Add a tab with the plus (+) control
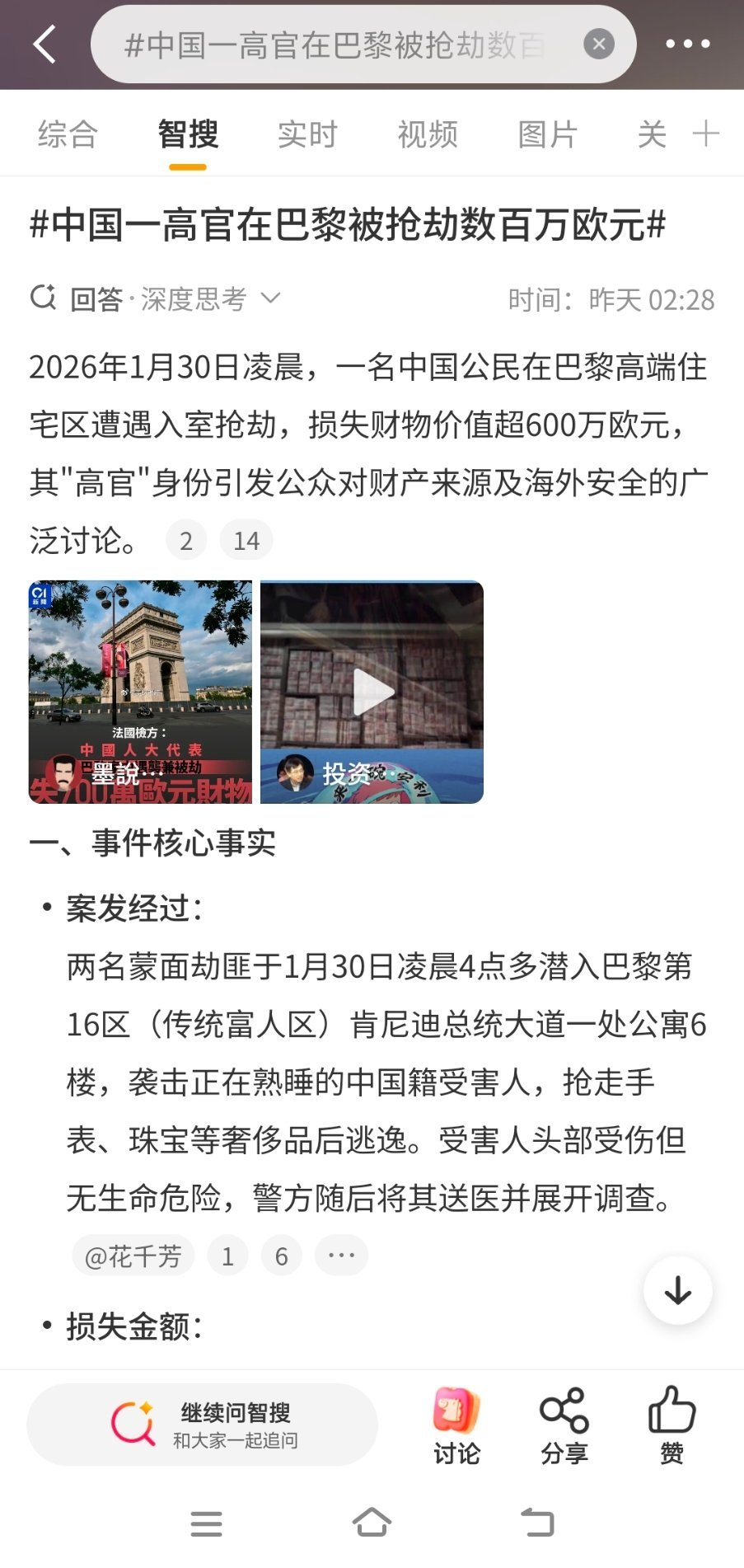The image size is (744, 1568). [x=705, y=133]
